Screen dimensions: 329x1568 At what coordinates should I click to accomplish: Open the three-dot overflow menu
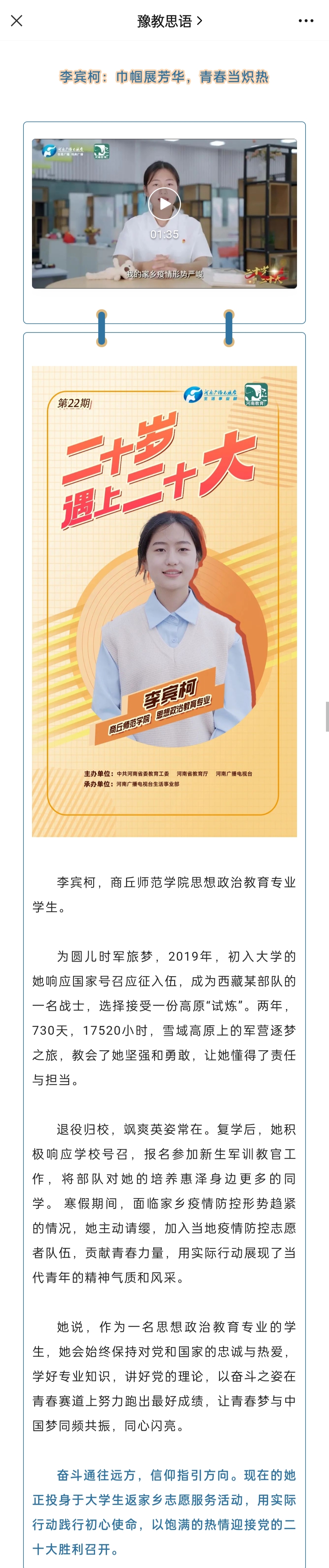click(306, 21)
